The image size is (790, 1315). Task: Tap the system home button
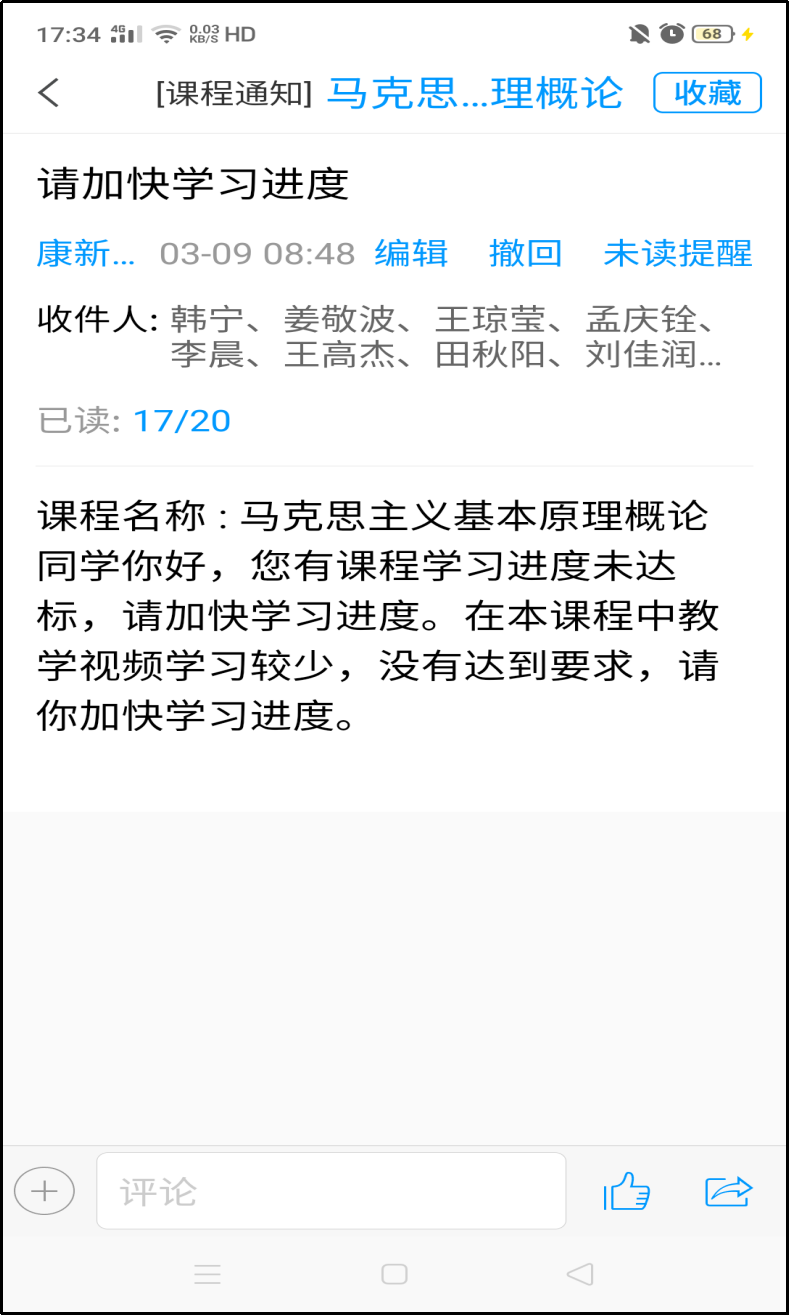[394, 1274]
